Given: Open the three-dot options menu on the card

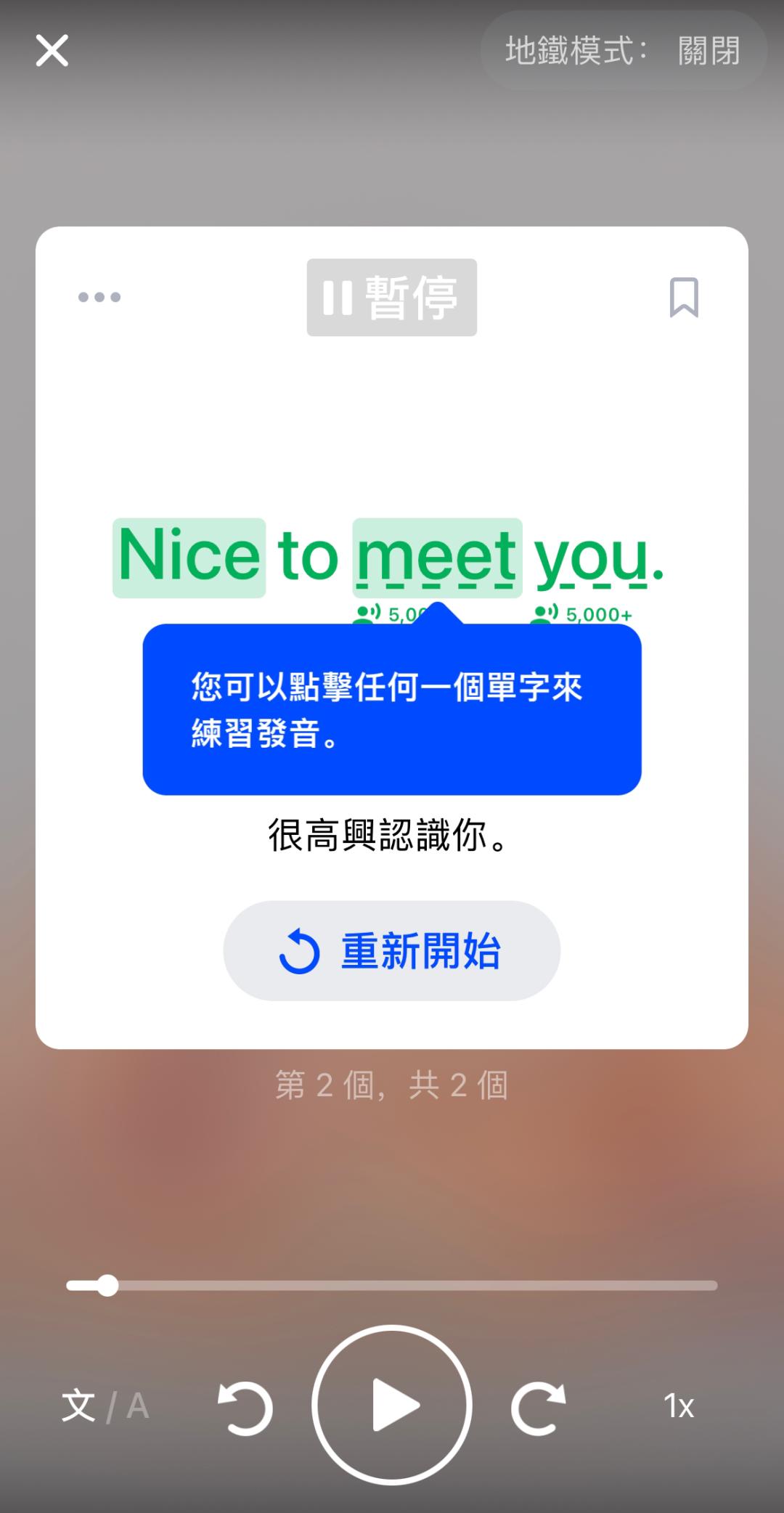Looking at the screenshot, I should (x=99, y=297).
